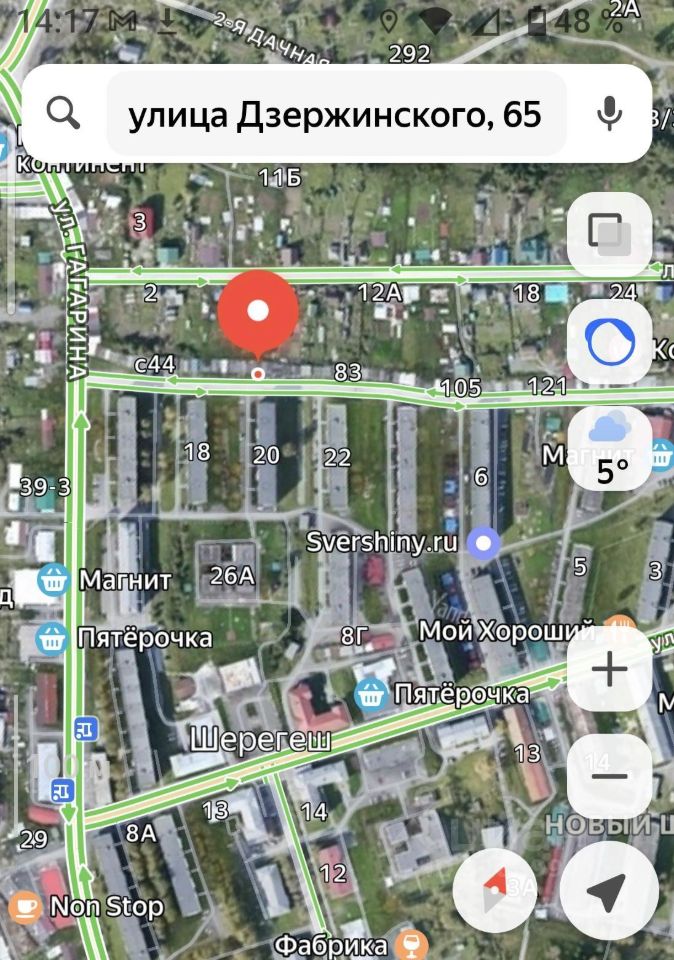
Task: Center map on my location
Action: coord(607,891)
